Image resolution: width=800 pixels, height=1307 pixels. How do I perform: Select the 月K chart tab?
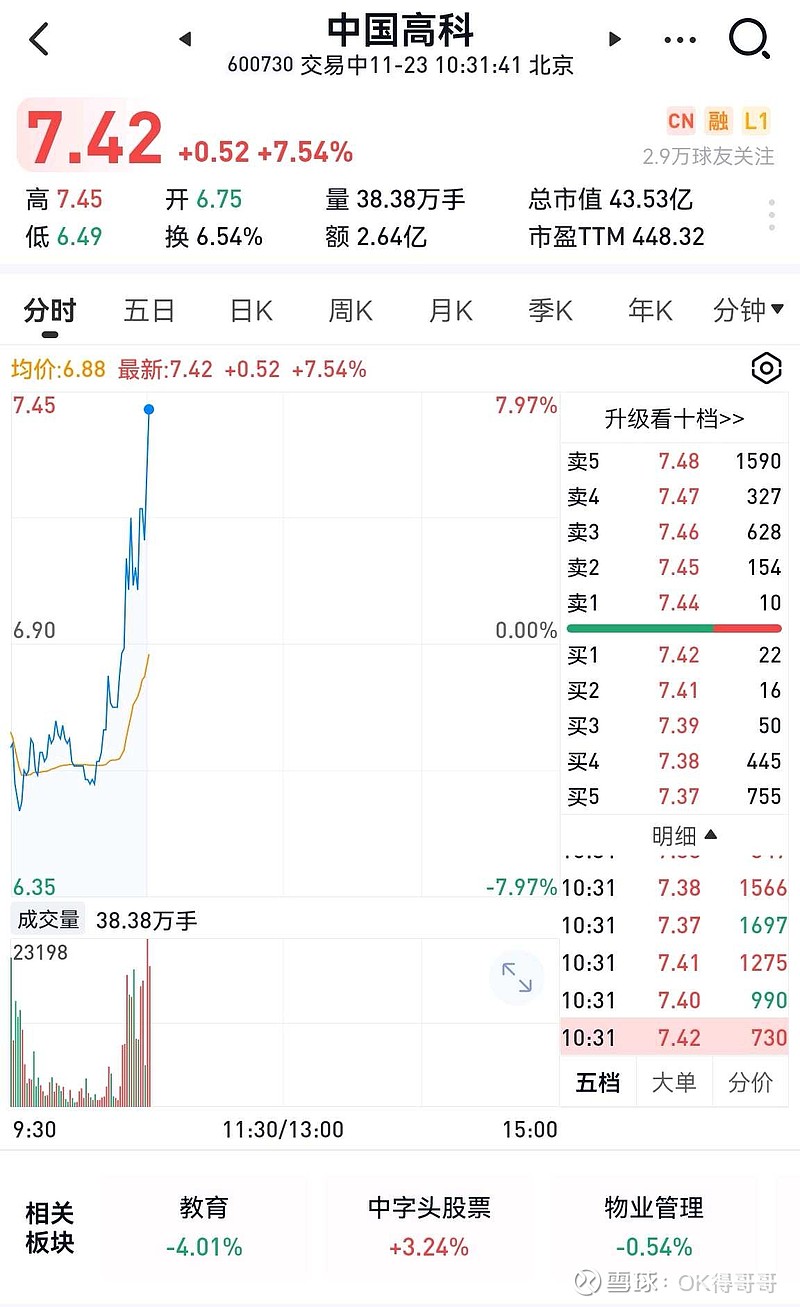[450, 311]
